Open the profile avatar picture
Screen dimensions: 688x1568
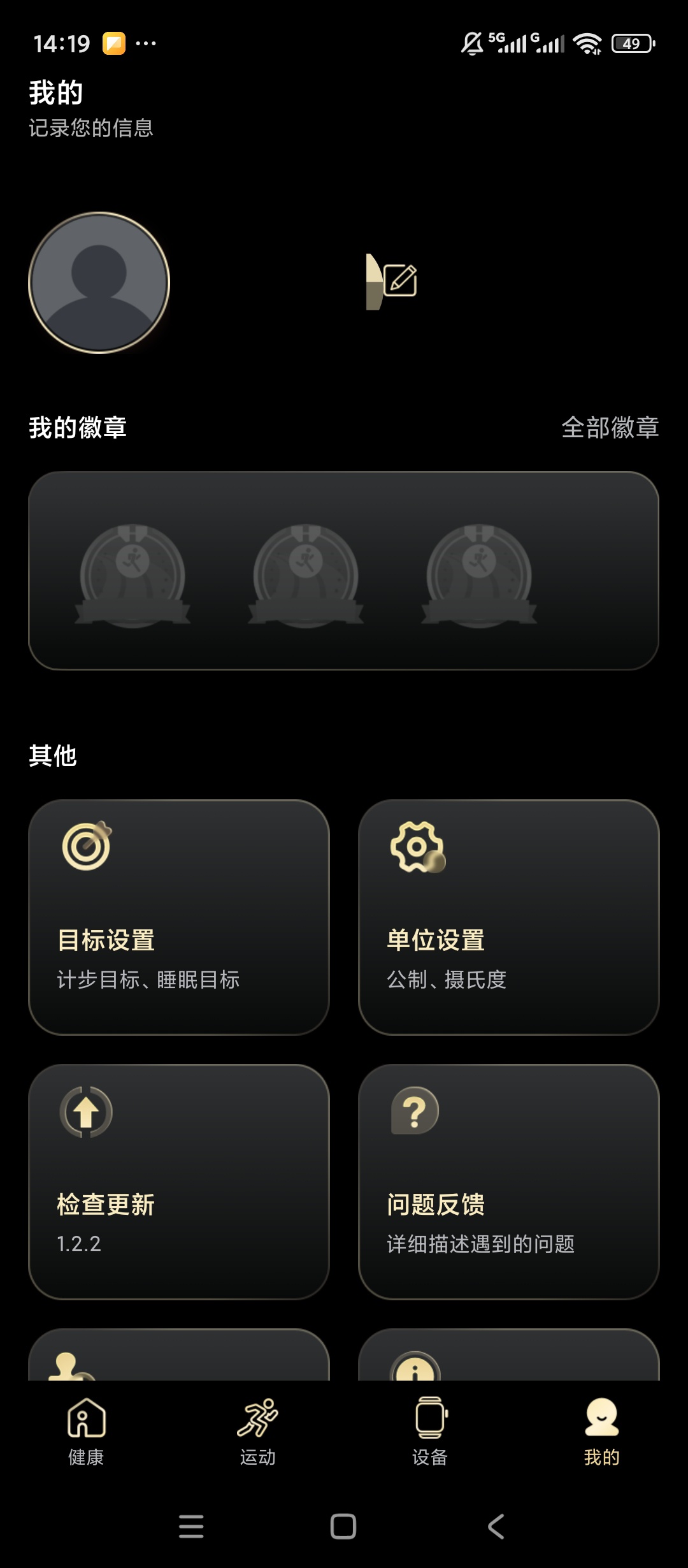pos(99,282)
